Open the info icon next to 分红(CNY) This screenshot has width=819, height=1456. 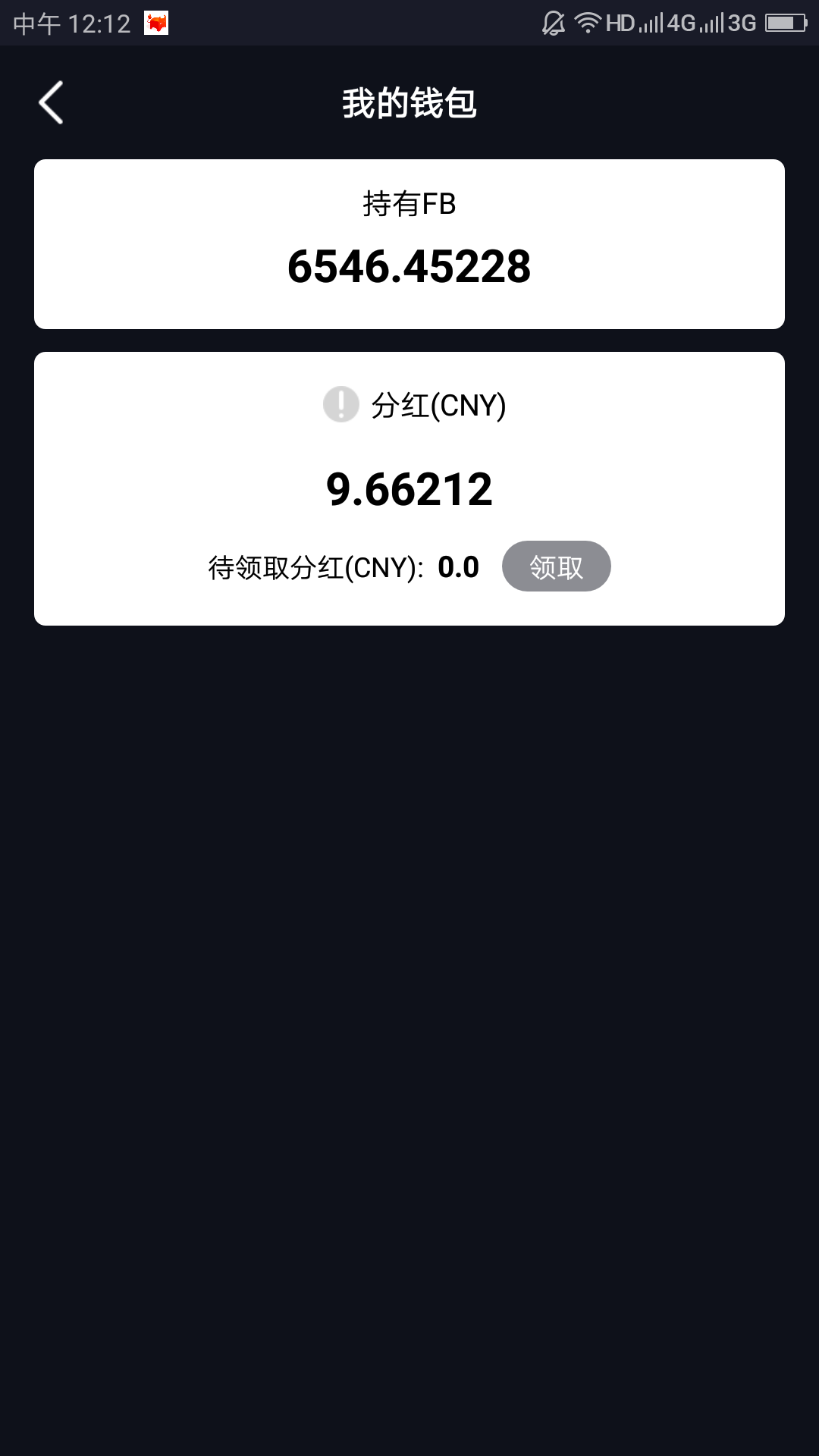point(341,404)
